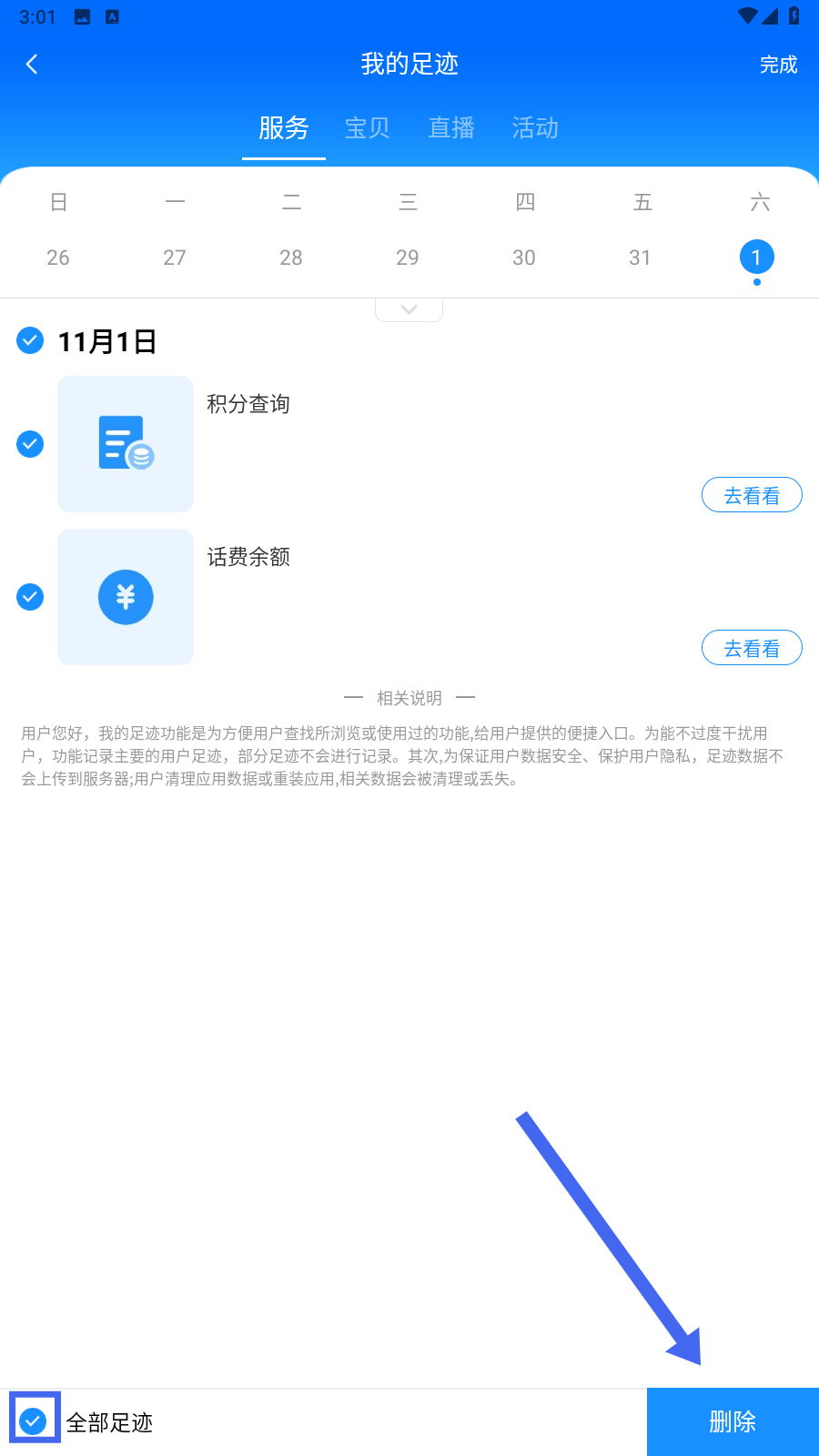Pick date 29 in the calendar

coord(408,258)
